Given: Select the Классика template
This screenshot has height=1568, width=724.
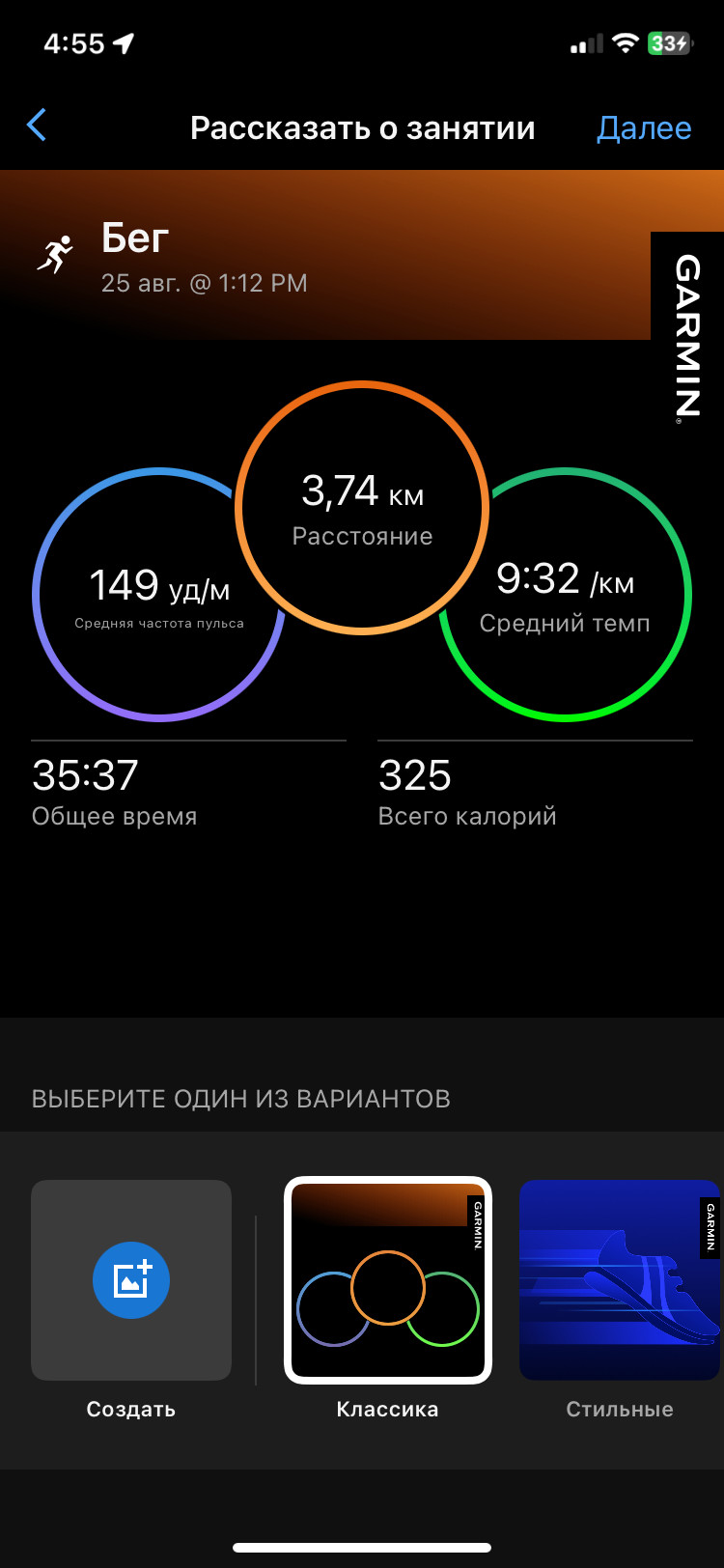Looking at the screenshot, I should click(x=388, y=1280).
